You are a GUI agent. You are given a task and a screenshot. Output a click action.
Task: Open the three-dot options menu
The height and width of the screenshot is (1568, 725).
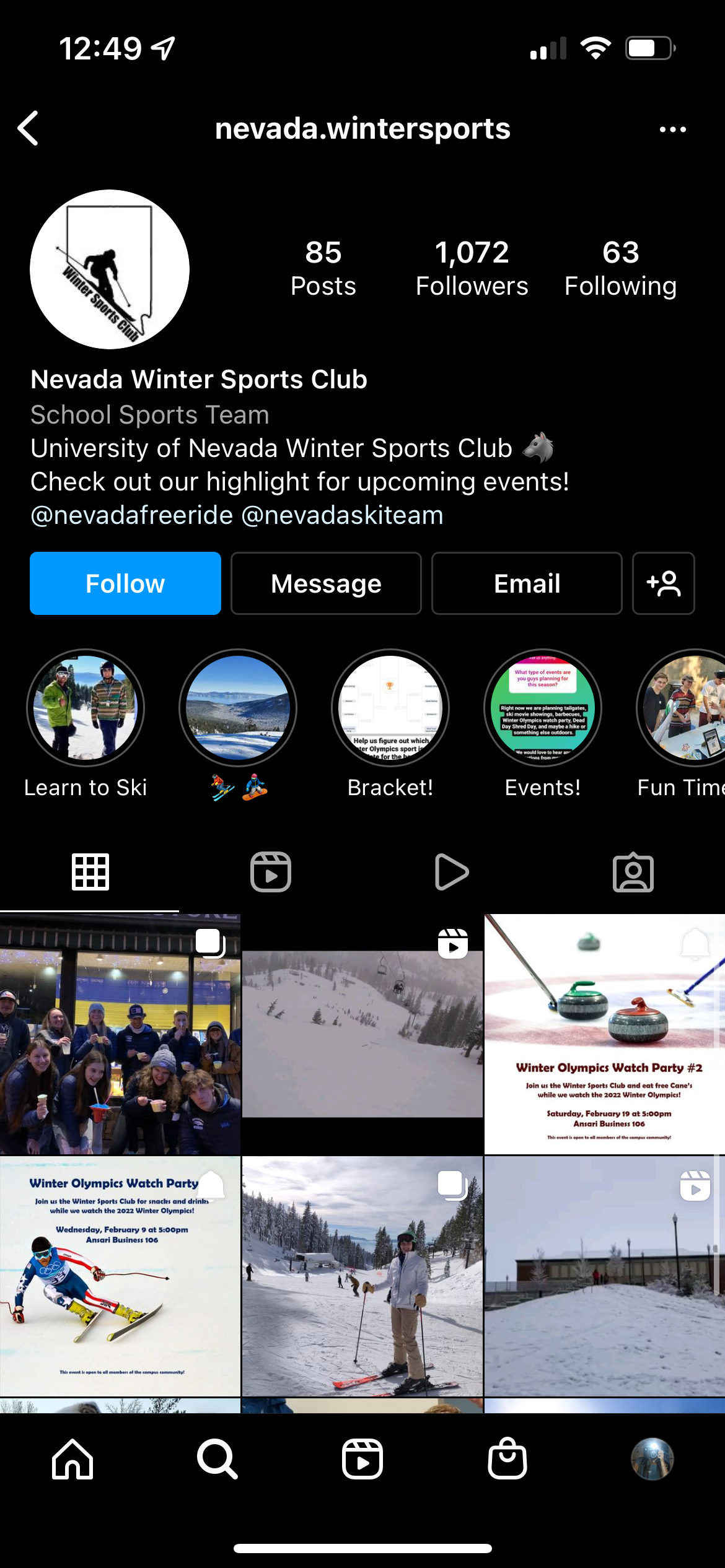pos(672,129)
